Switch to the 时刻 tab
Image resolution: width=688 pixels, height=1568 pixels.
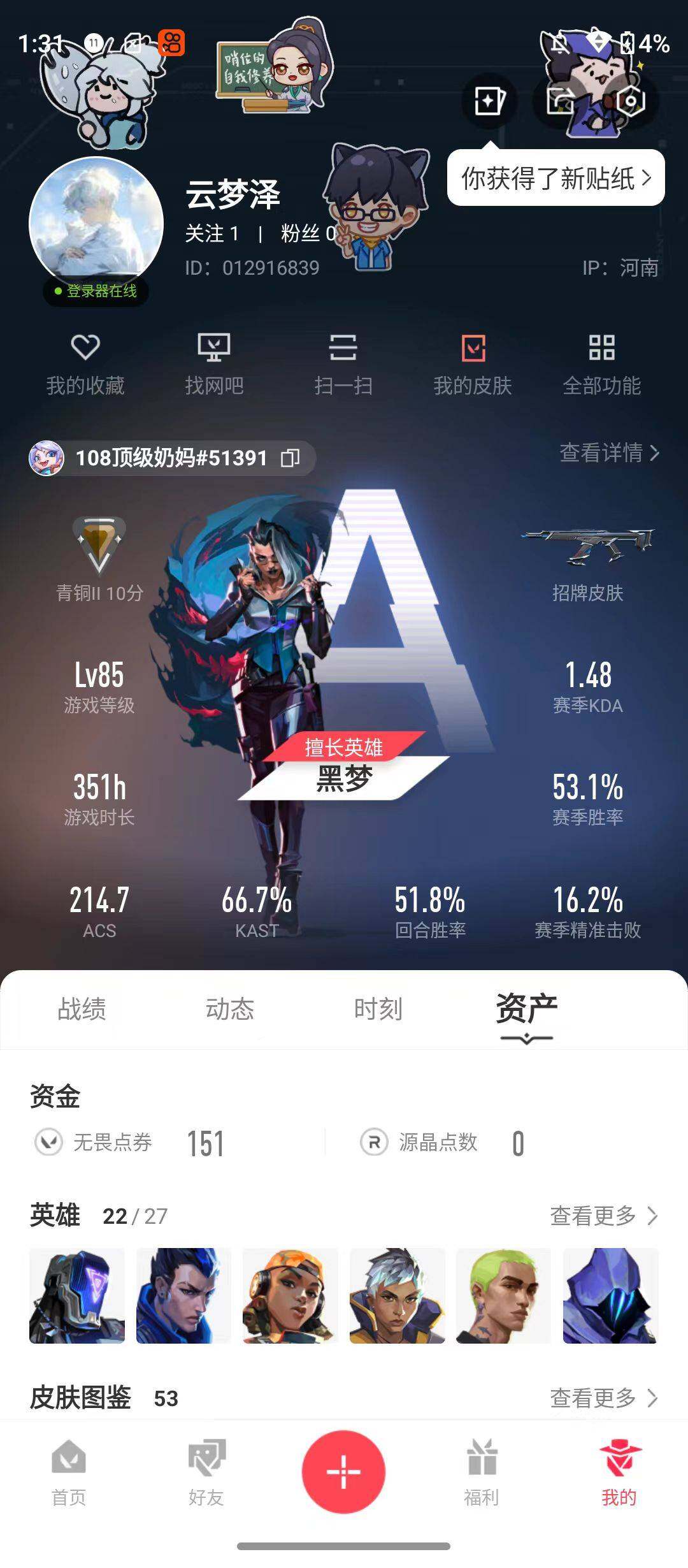[x=378, y=1009]
